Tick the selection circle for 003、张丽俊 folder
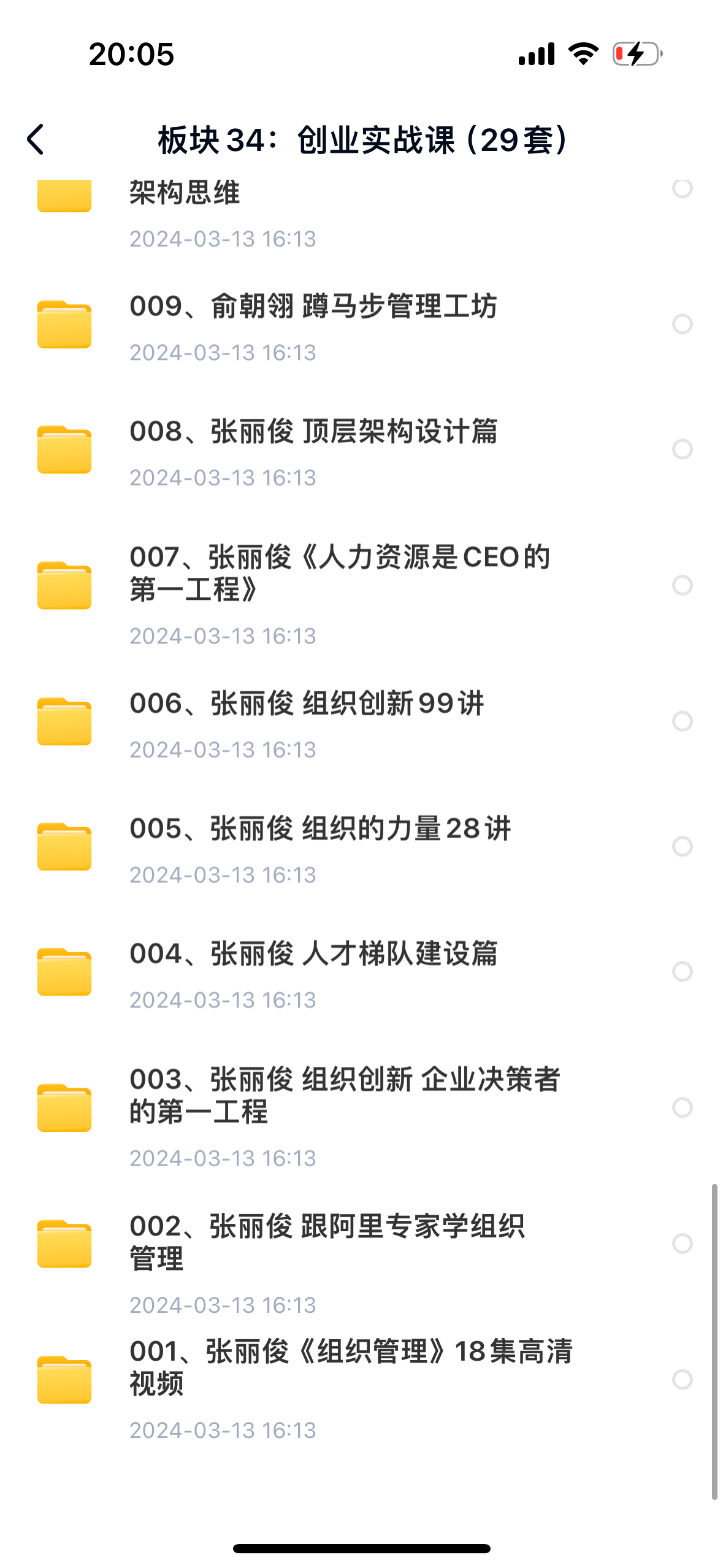Viewport: 723px width, 1568px height. click(x=682, y=1107)
